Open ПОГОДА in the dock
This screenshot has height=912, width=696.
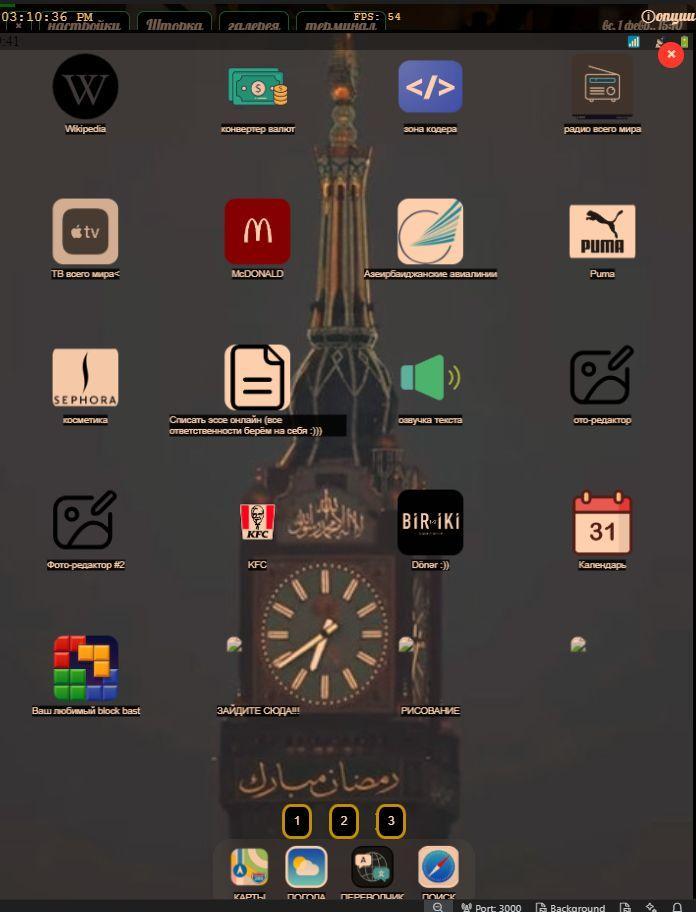point(306,868)
